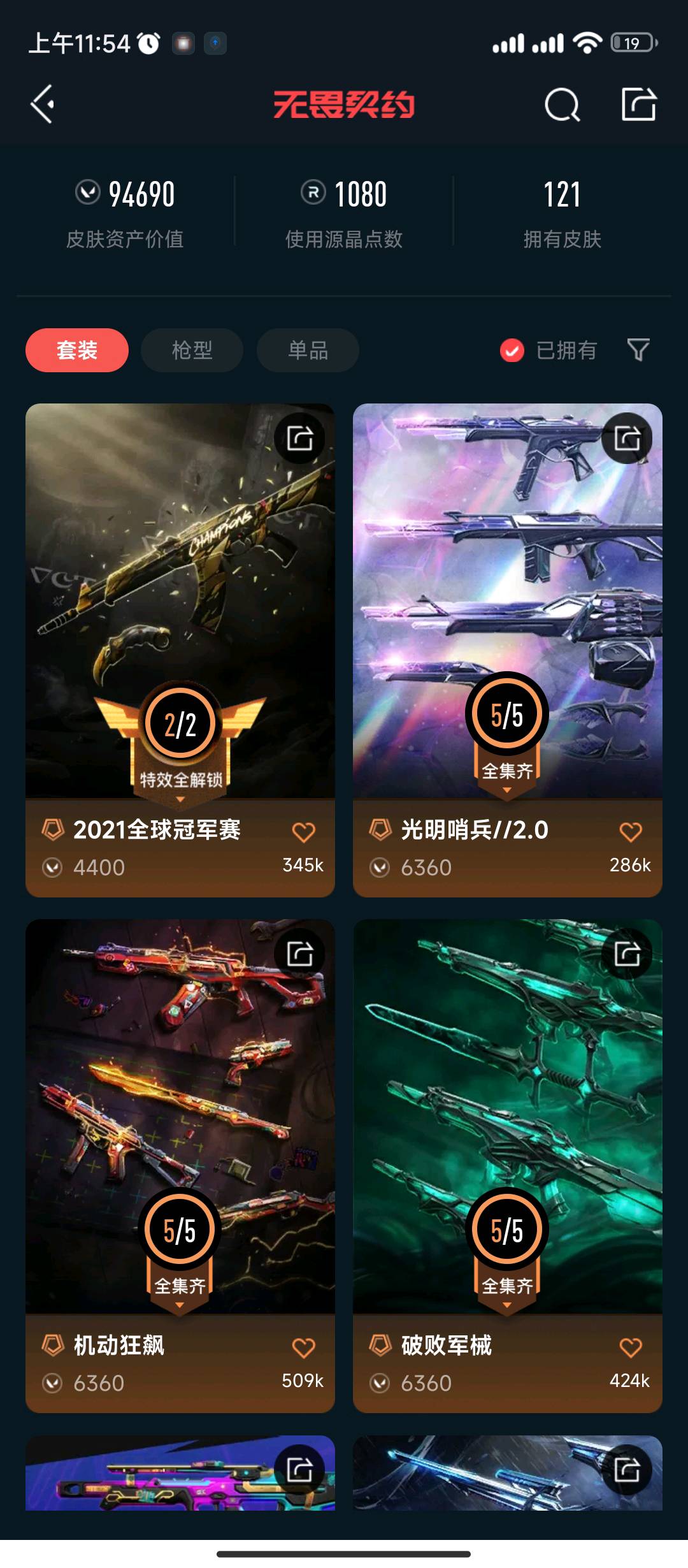Share the skin collection page from the top bar

(x=638, y=104)
